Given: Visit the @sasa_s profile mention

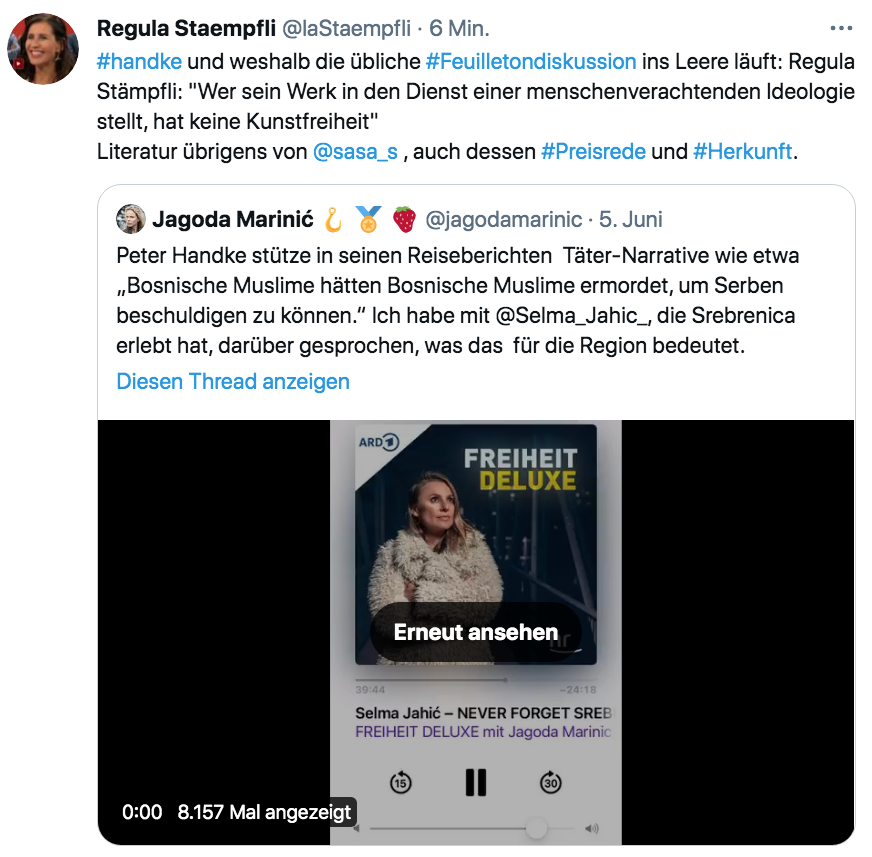Looking at the screenshot, I should pyautogui.click(x=356, y=152).
